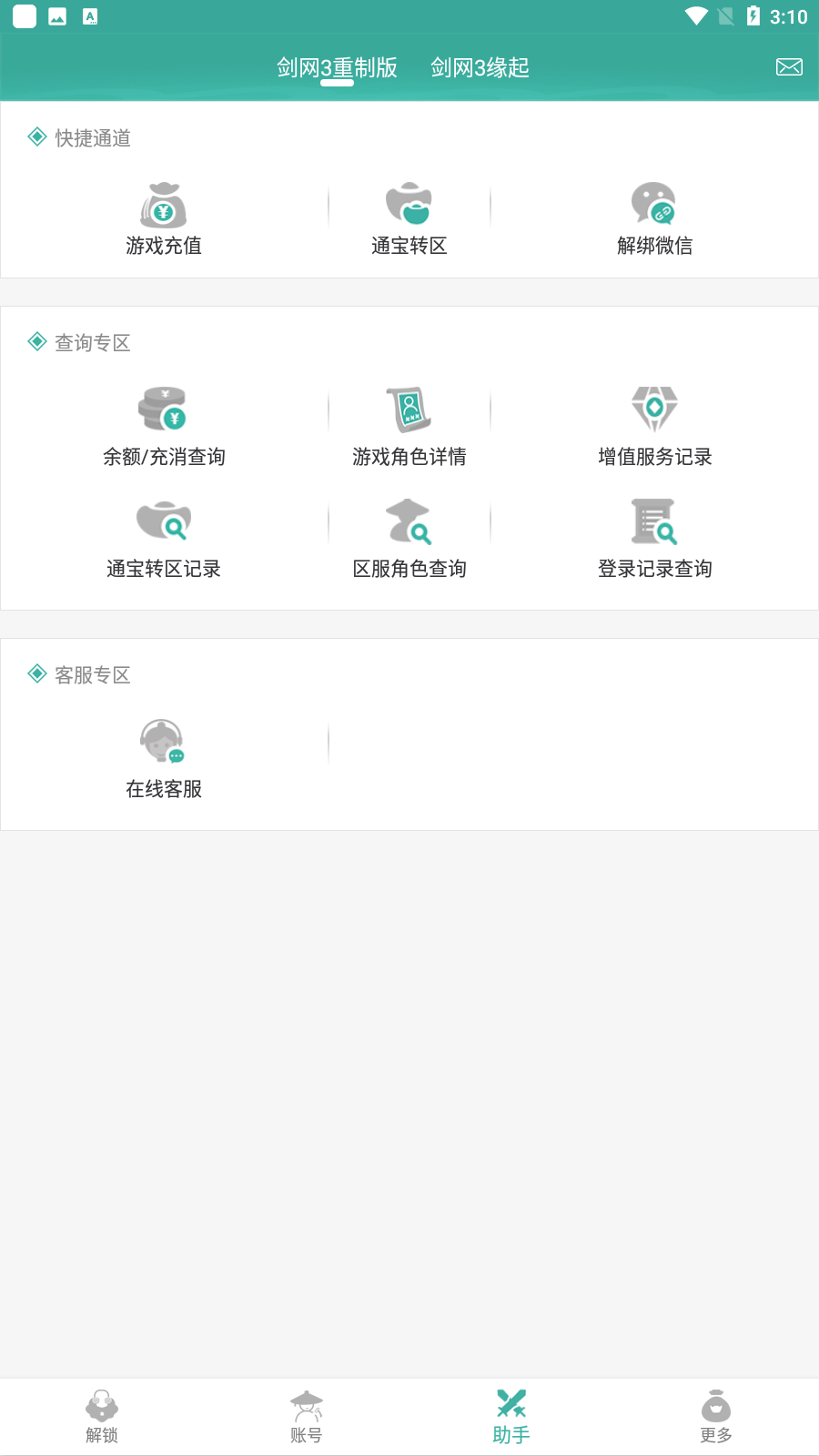The image size is (819, 1456).
Task: Go to the 解锁 tab
Action: click(x=102, y=1417)
